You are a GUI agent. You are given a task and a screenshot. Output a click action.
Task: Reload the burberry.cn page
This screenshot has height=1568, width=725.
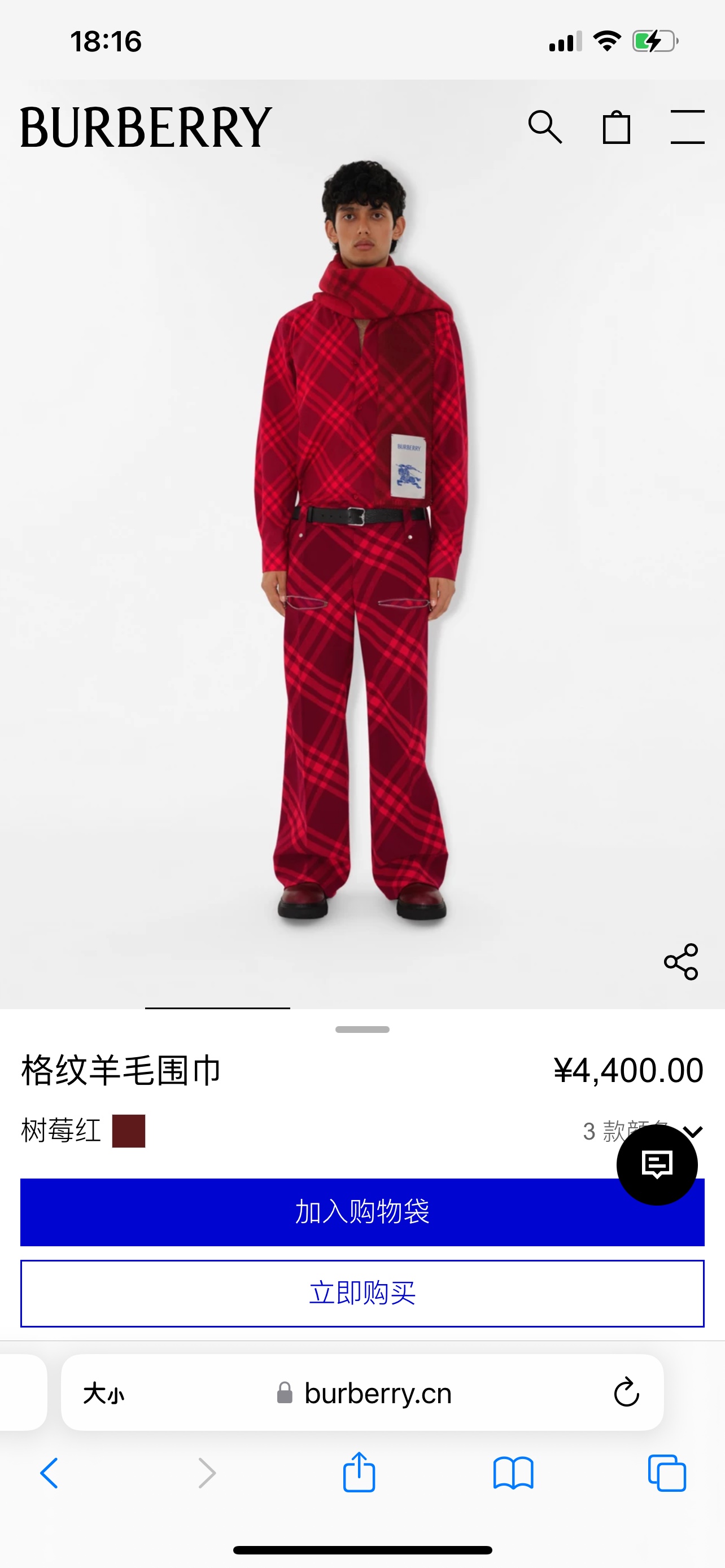click(x=626, y=1392)
